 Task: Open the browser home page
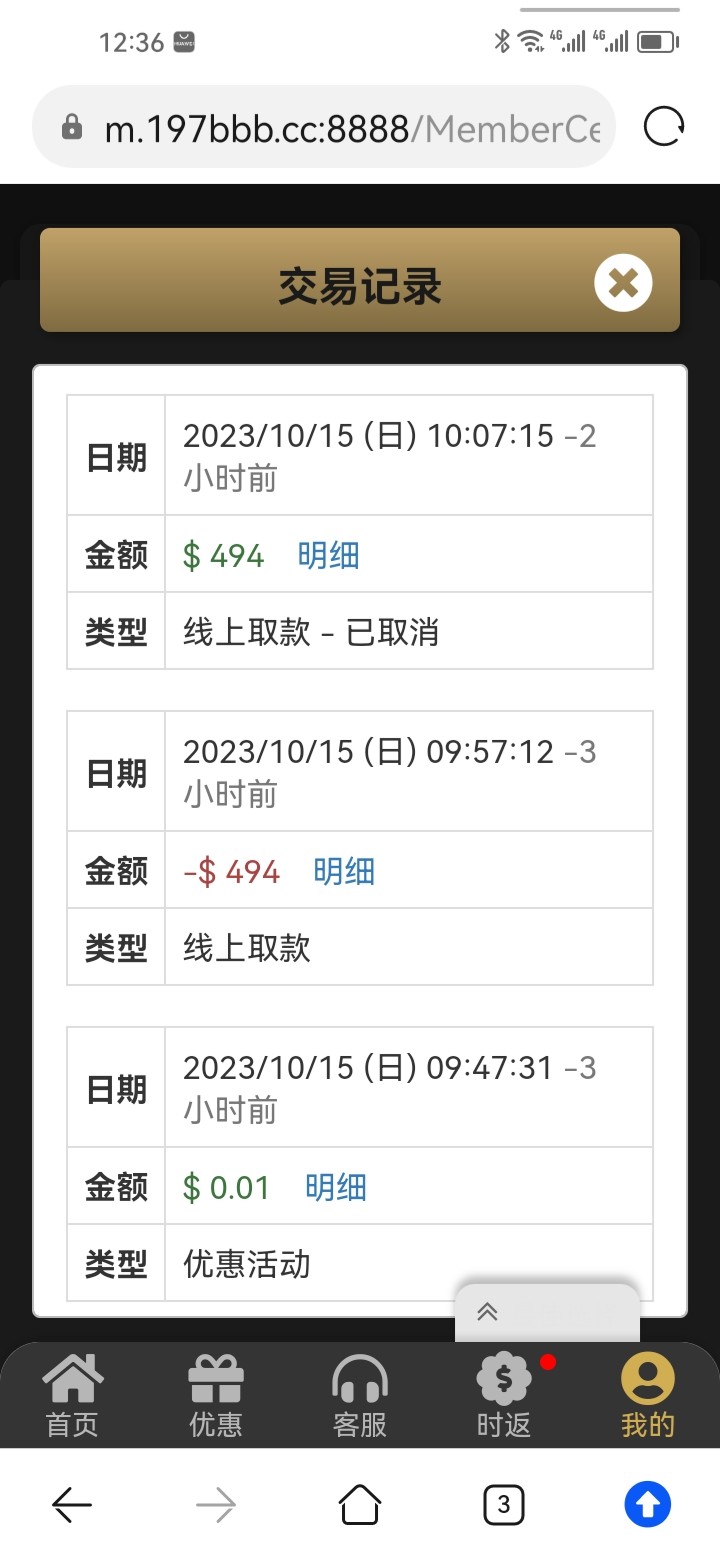(360, 1504)
